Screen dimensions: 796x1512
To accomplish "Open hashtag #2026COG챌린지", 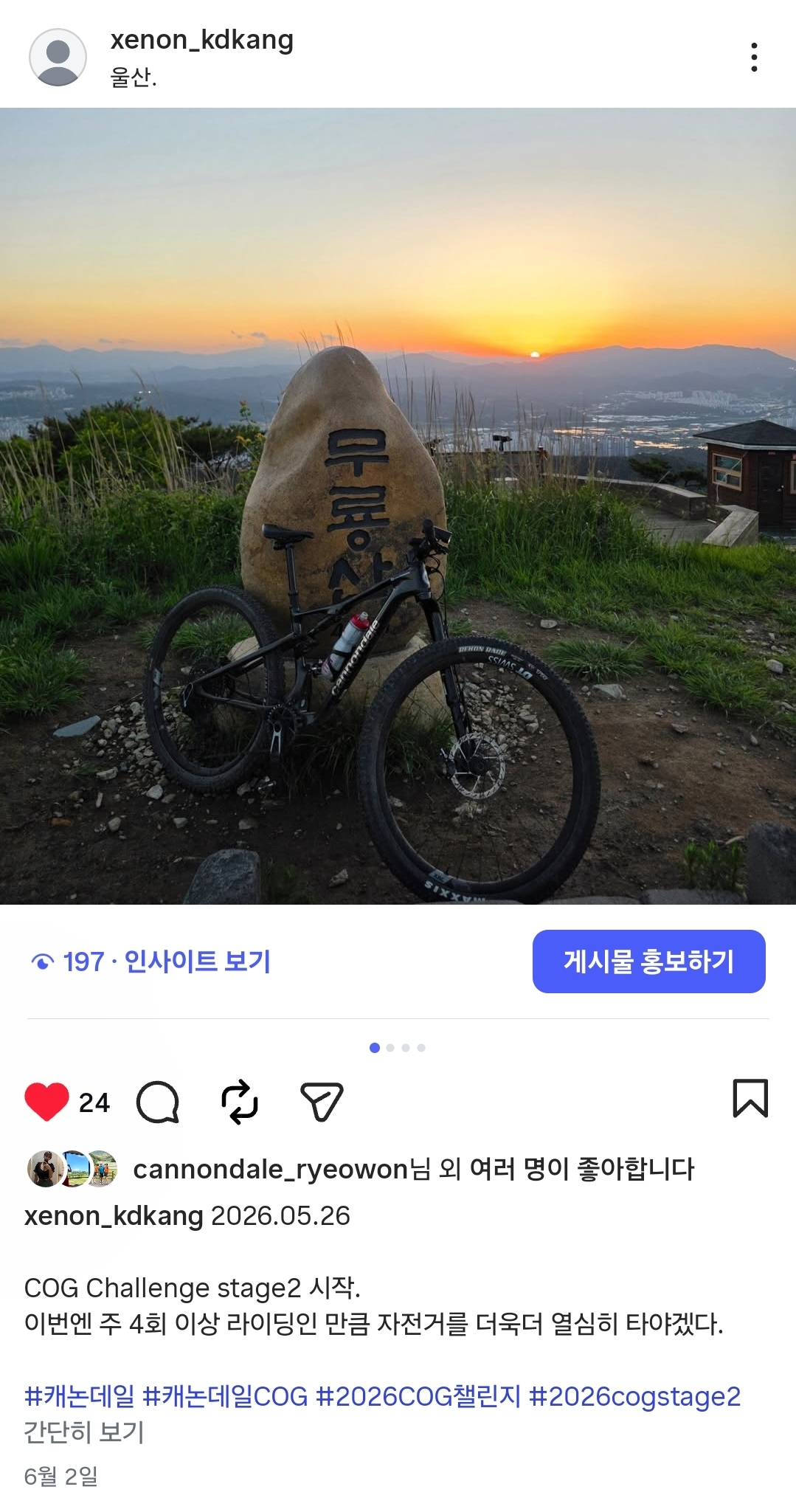I will pos(418,1396).
